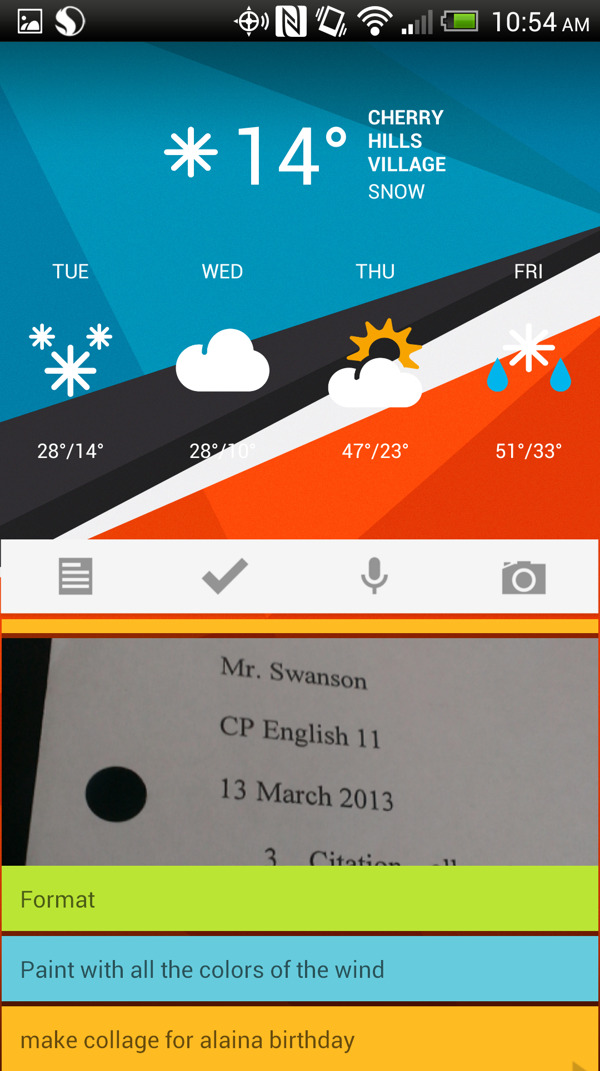Create a new text note
Image resolution: width=600 pixels, height=1071 pixels.
75,576
